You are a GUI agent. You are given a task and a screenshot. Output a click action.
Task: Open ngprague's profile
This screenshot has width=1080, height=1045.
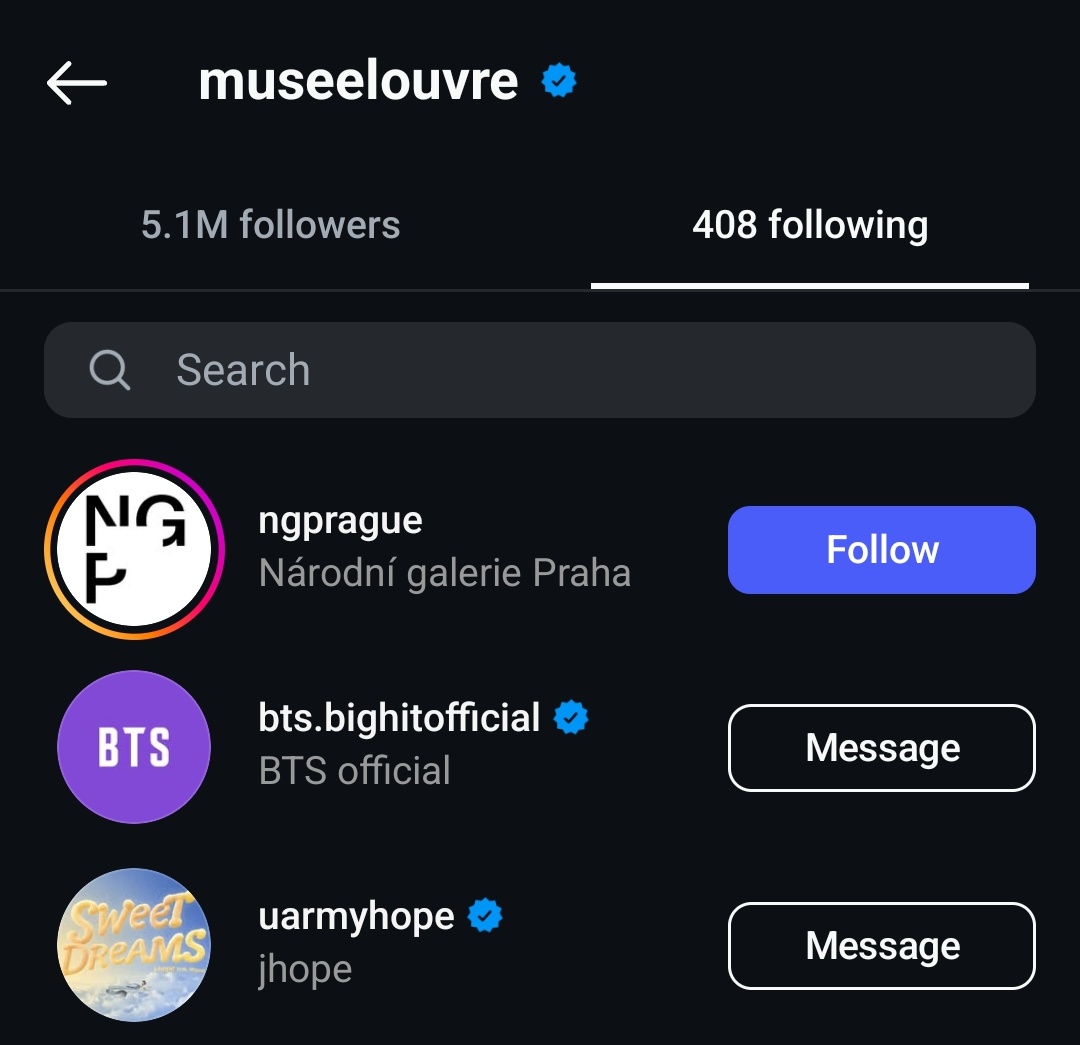(340, 521)
